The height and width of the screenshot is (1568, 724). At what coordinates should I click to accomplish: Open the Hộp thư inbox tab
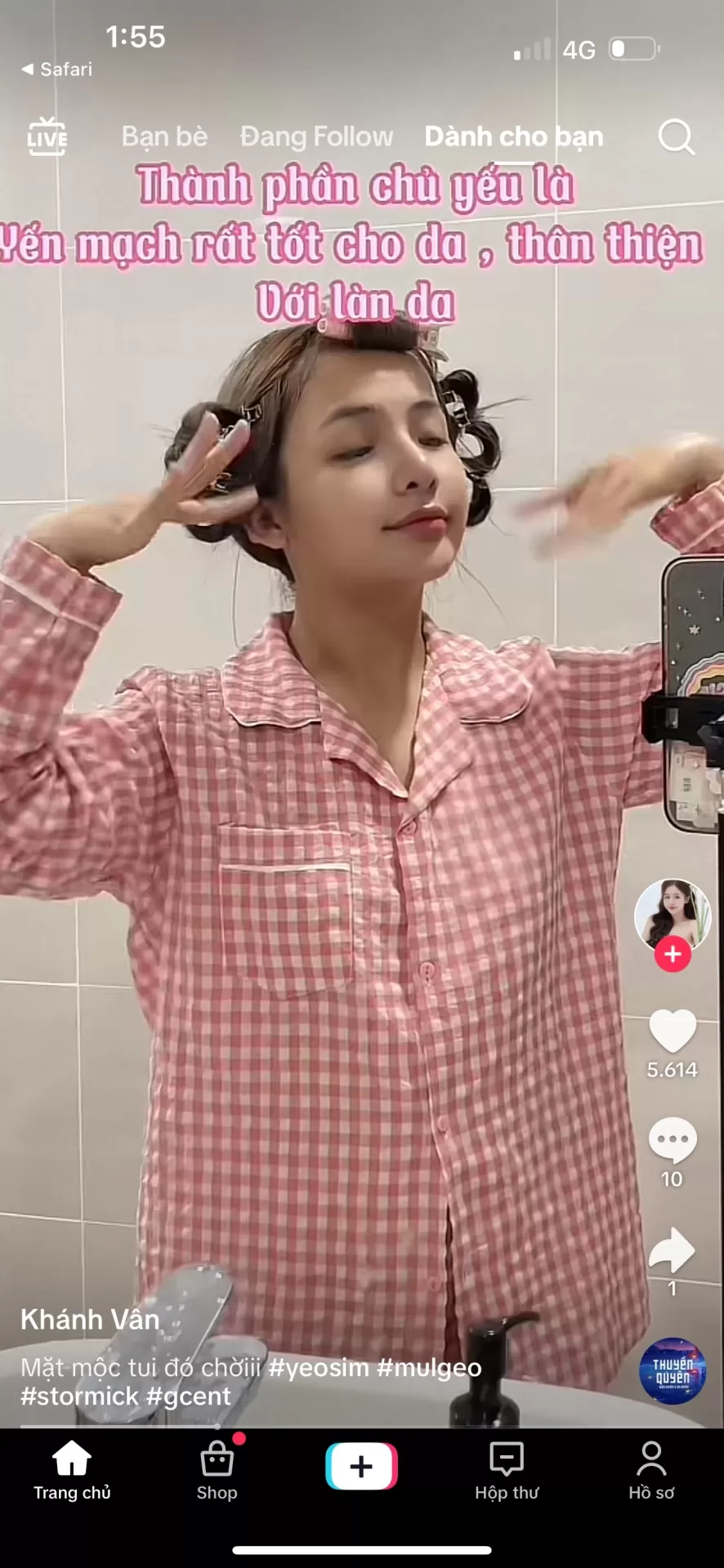(x=507, y=1472)
